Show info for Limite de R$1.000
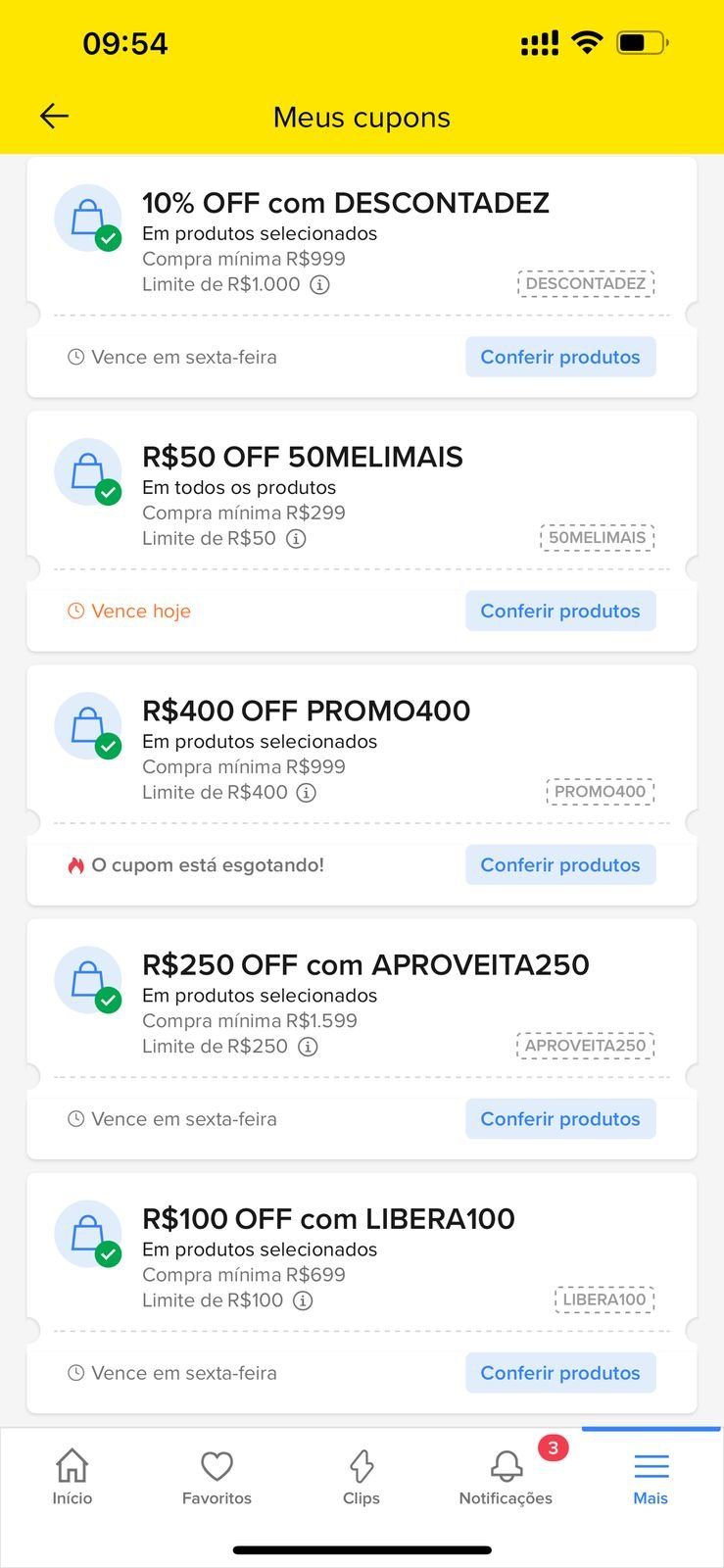 [x=320, y=285]
